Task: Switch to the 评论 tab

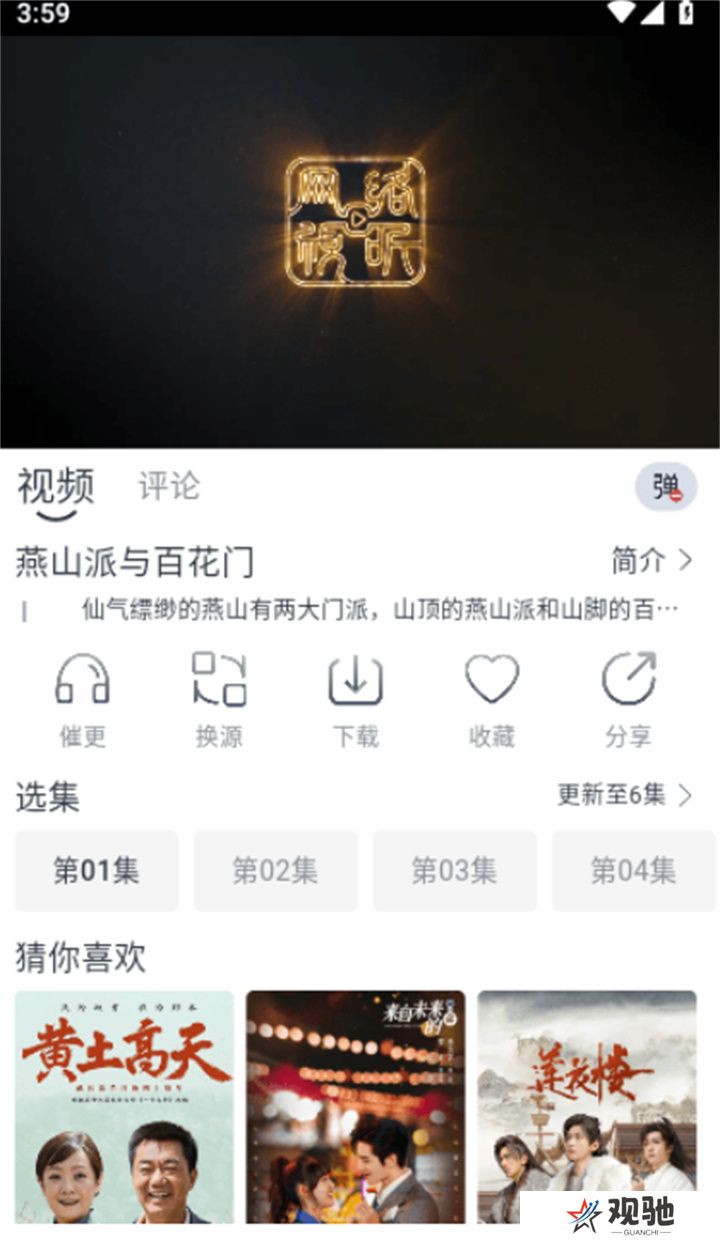Action: tap(169, 487)
